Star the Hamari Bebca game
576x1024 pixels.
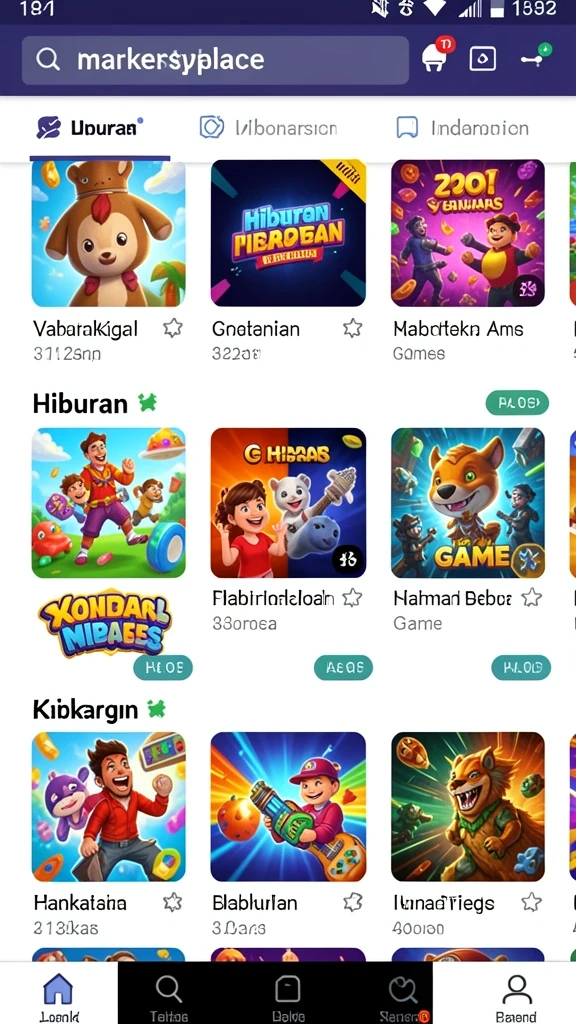pos(532,597)
